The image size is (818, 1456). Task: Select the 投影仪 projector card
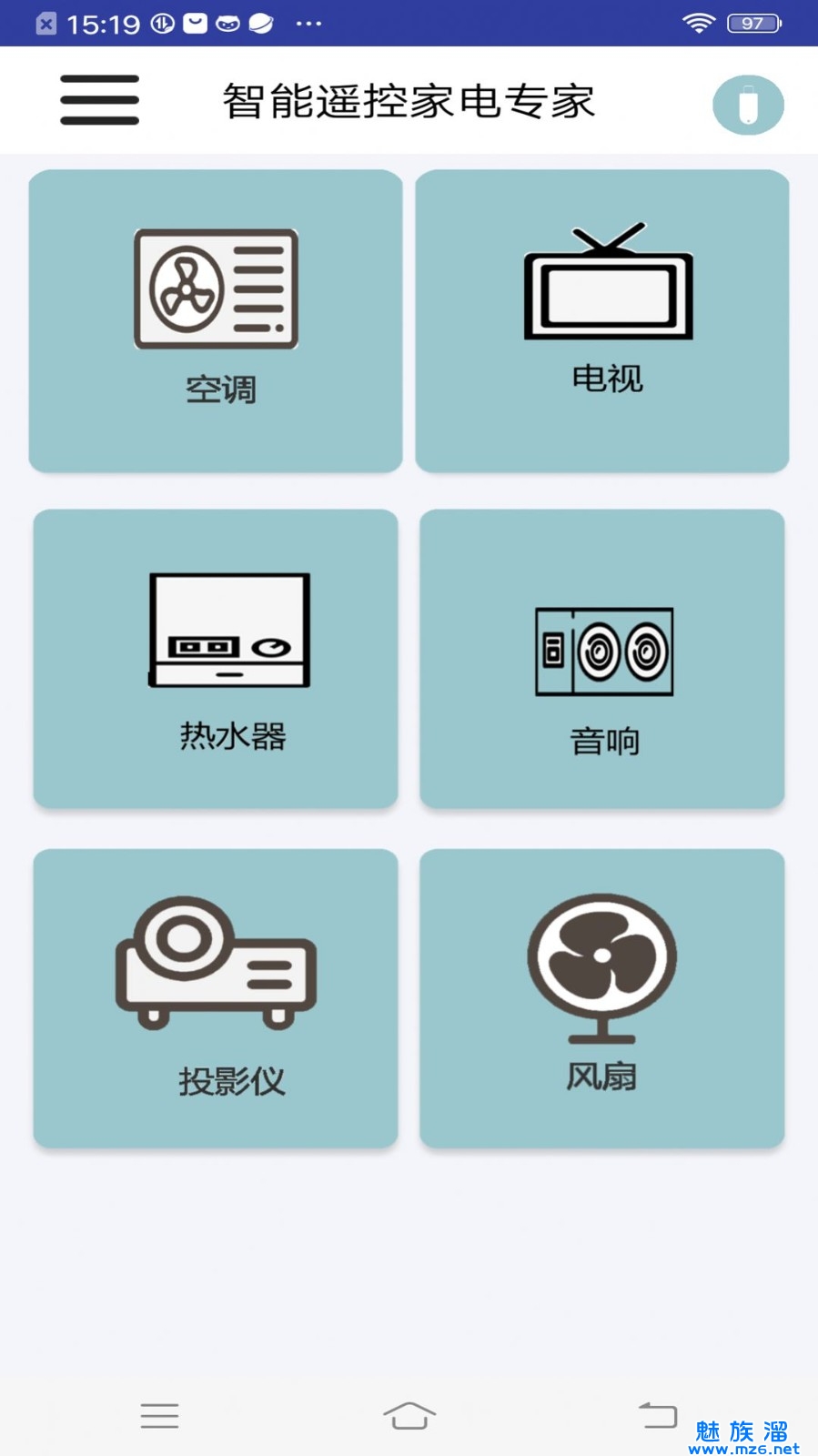click(x=216, y=998)
